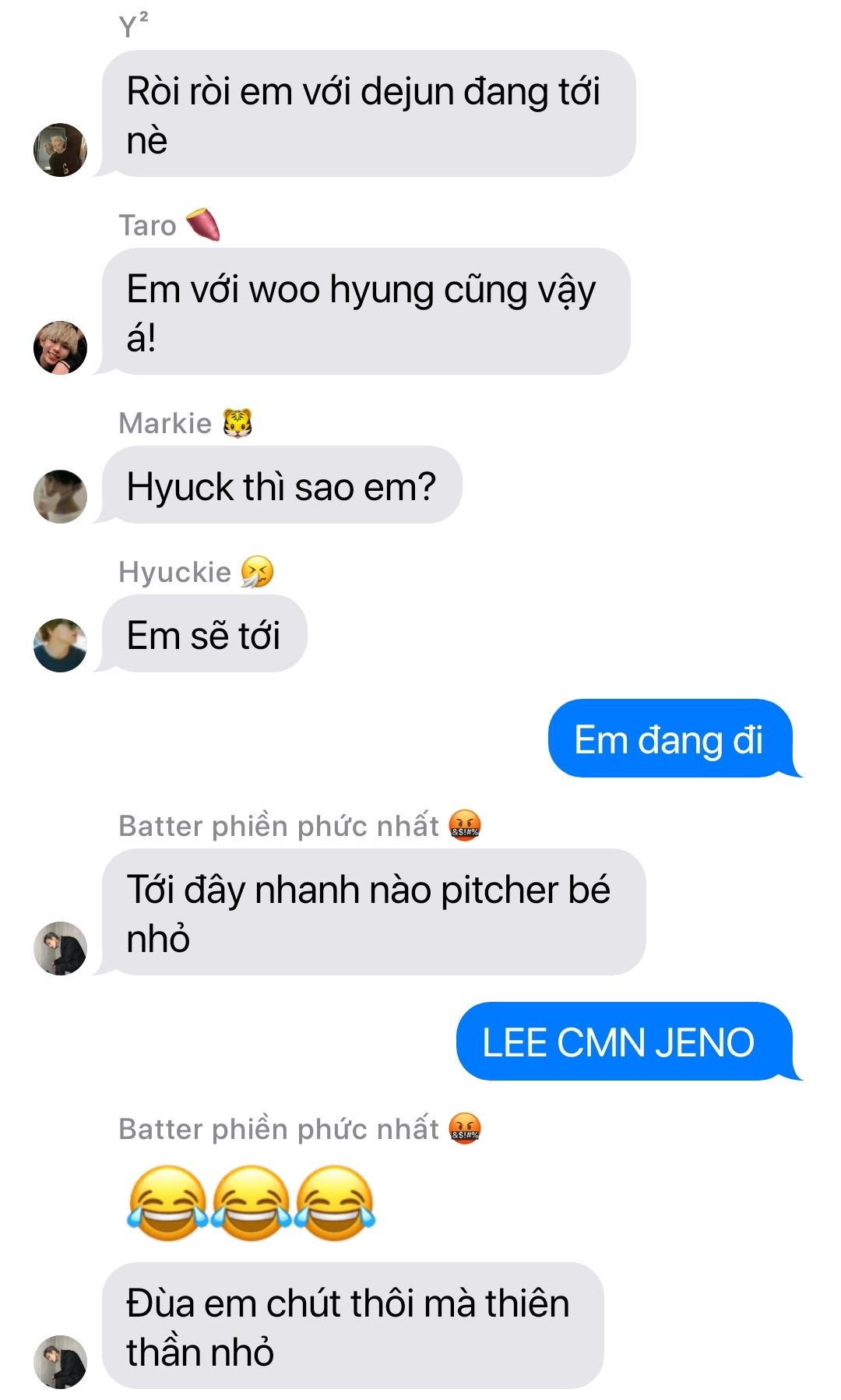841x1400 pixels.
Task: Open Y² profile picture
Action: 60,150
